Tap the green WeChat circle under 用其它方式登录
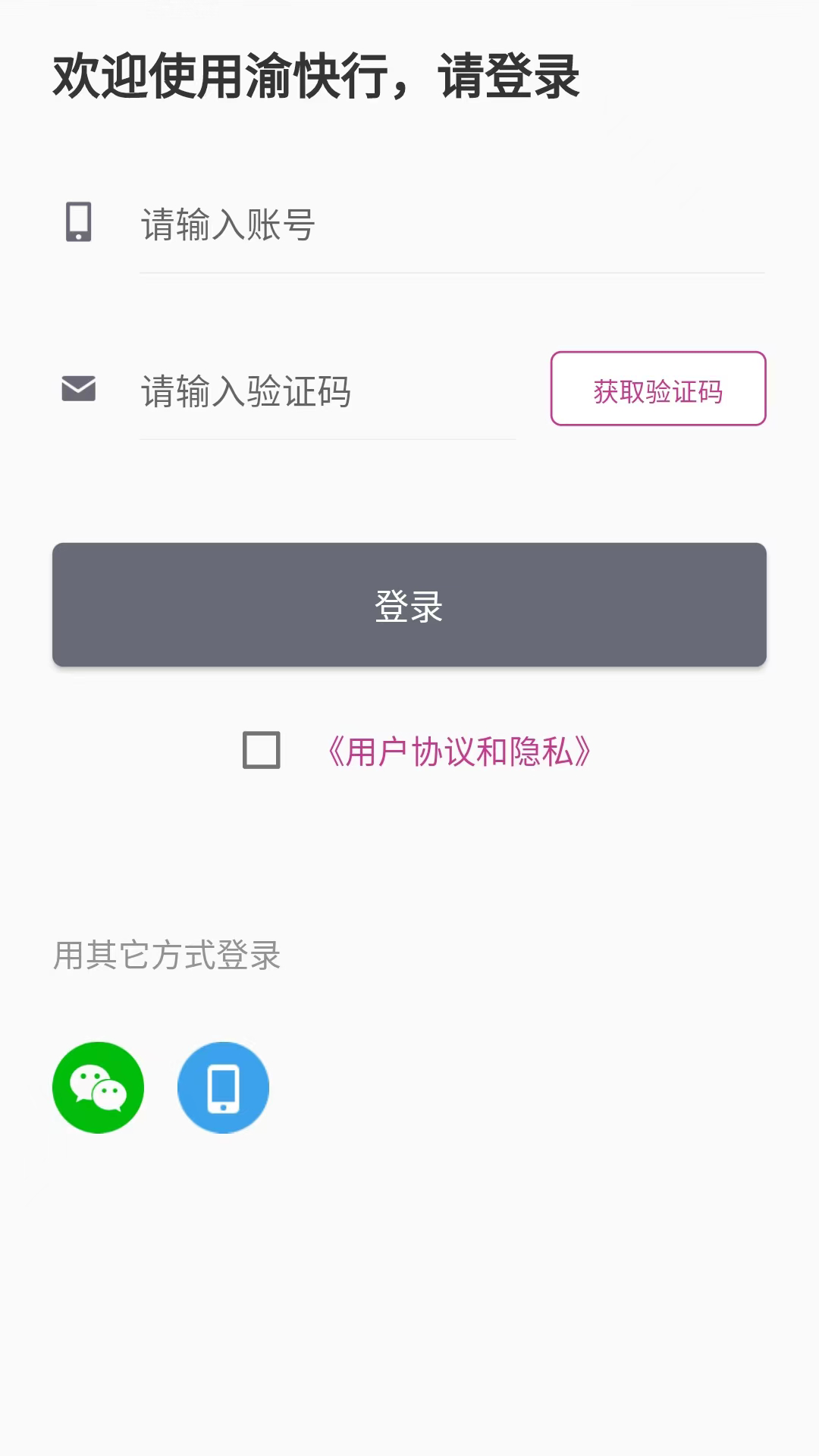 point(96,1087)
